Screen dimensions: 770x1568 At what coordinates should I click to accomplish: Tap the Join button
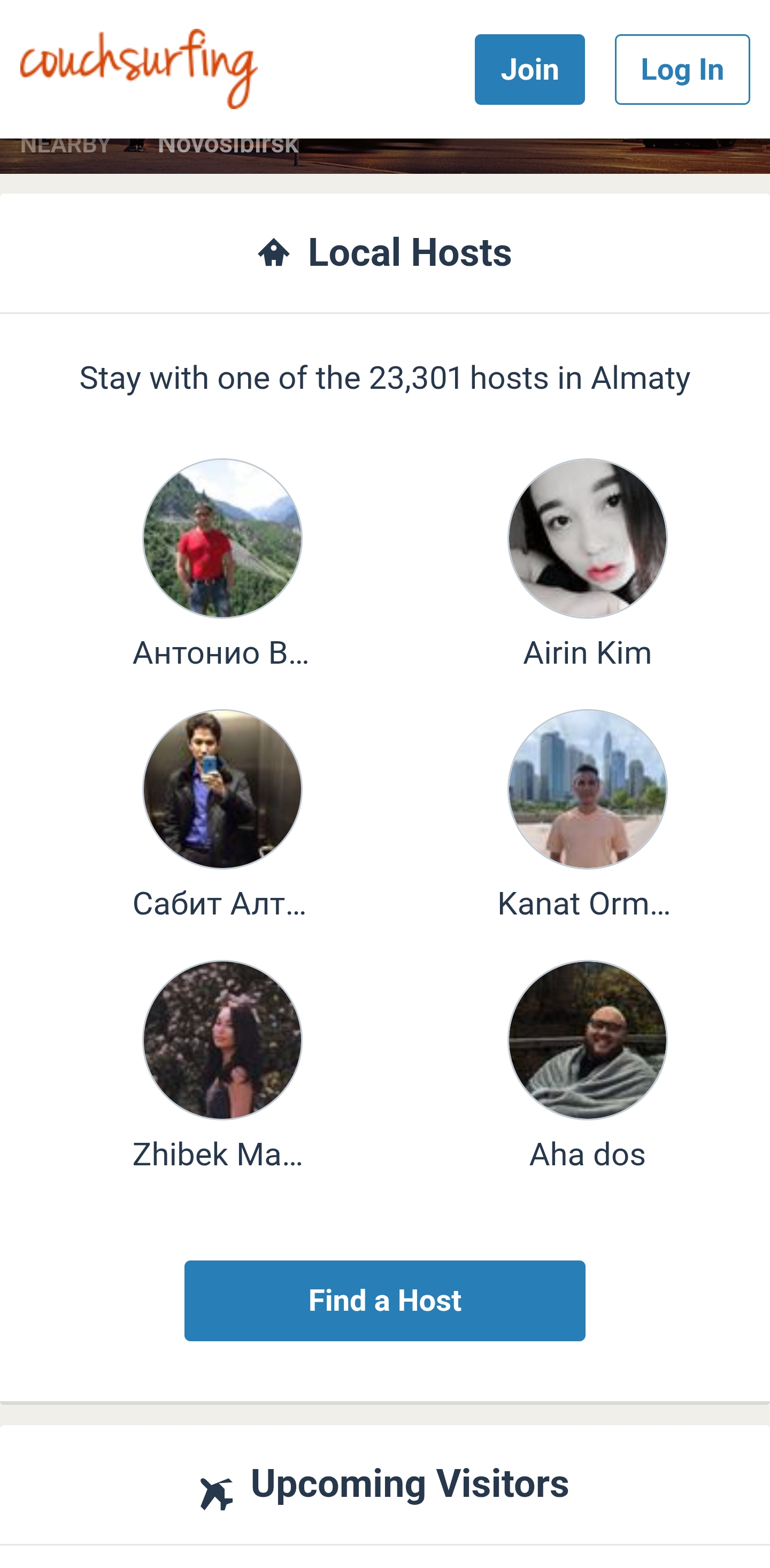pyautogui.click(x=529, y=70)
